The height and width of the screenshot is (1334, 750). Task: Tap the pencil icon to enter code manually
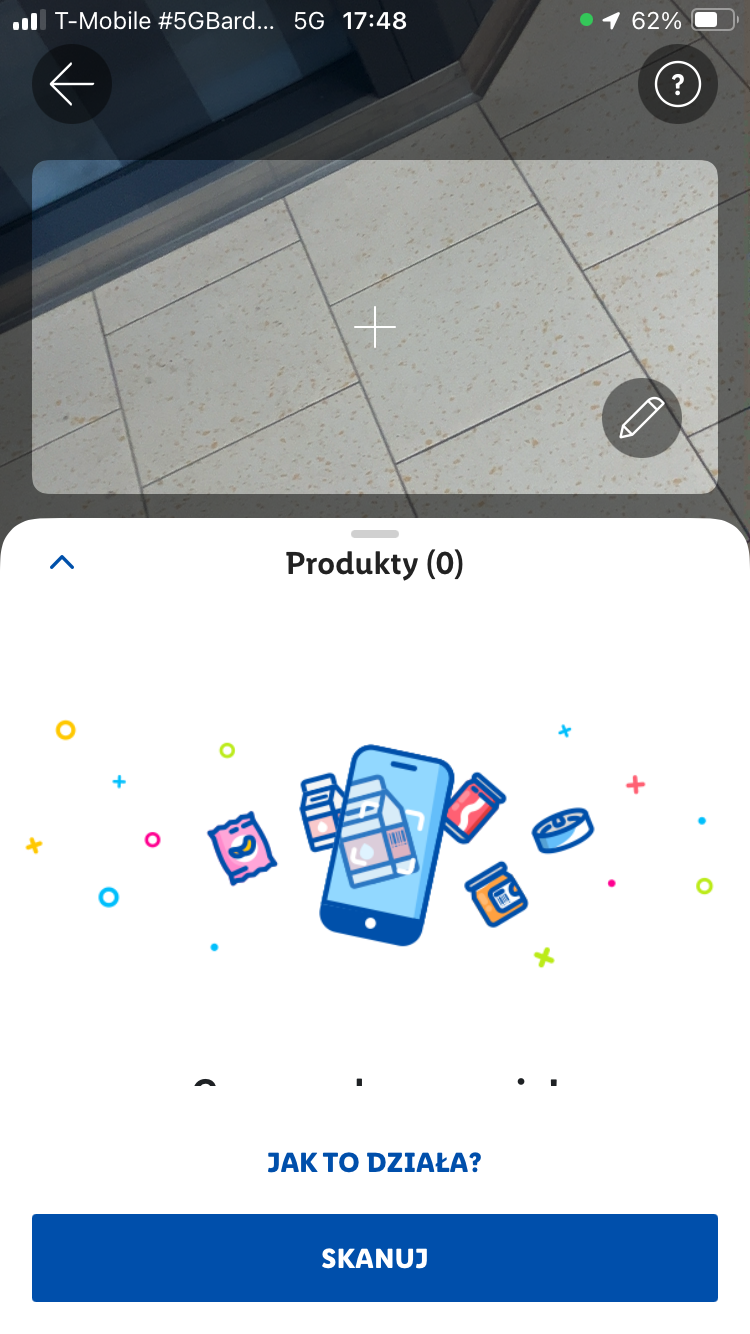tap(642, 418)
